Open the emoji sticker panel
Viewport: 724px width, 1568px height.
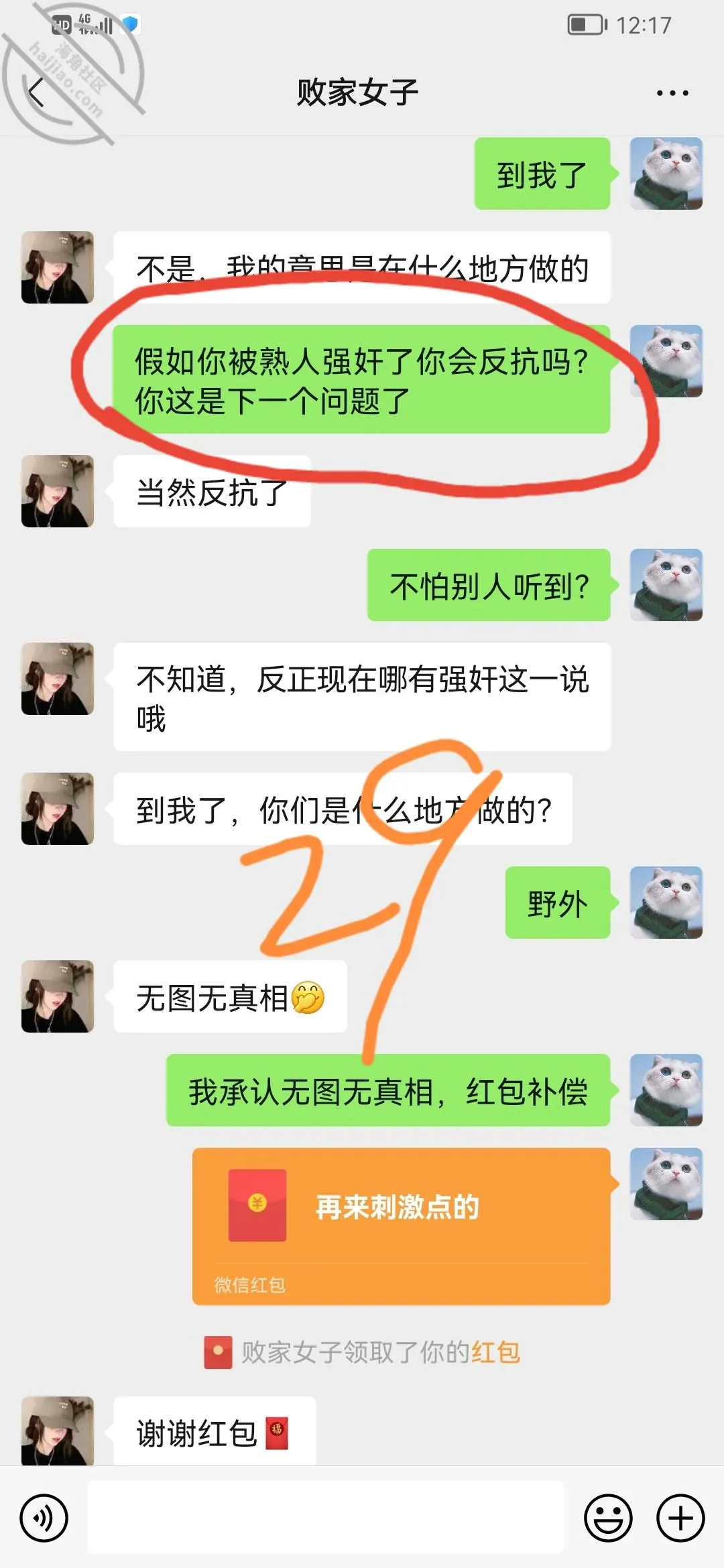click(608, 1518)
